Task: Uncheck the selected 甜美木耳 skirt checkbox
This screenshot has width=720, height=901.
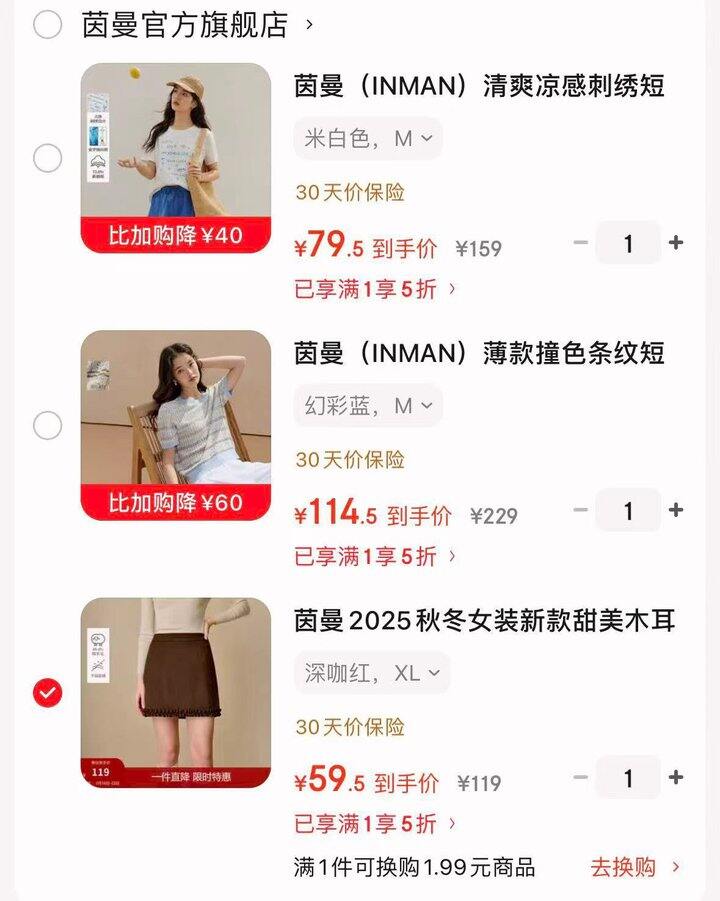Action: pos(45,690)
